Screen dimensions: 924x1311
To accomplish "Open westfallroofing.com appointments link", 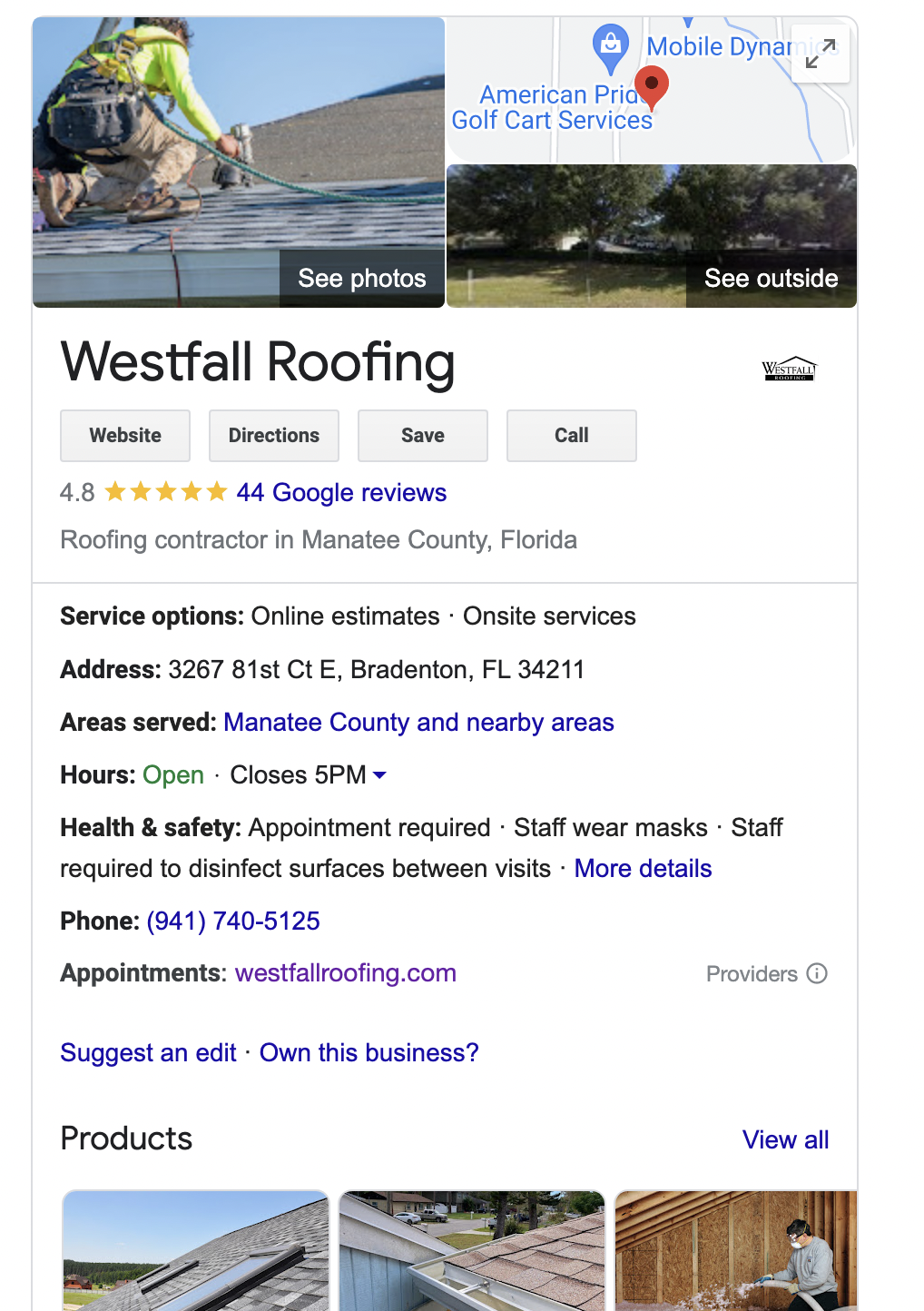I will coord(345,973).
